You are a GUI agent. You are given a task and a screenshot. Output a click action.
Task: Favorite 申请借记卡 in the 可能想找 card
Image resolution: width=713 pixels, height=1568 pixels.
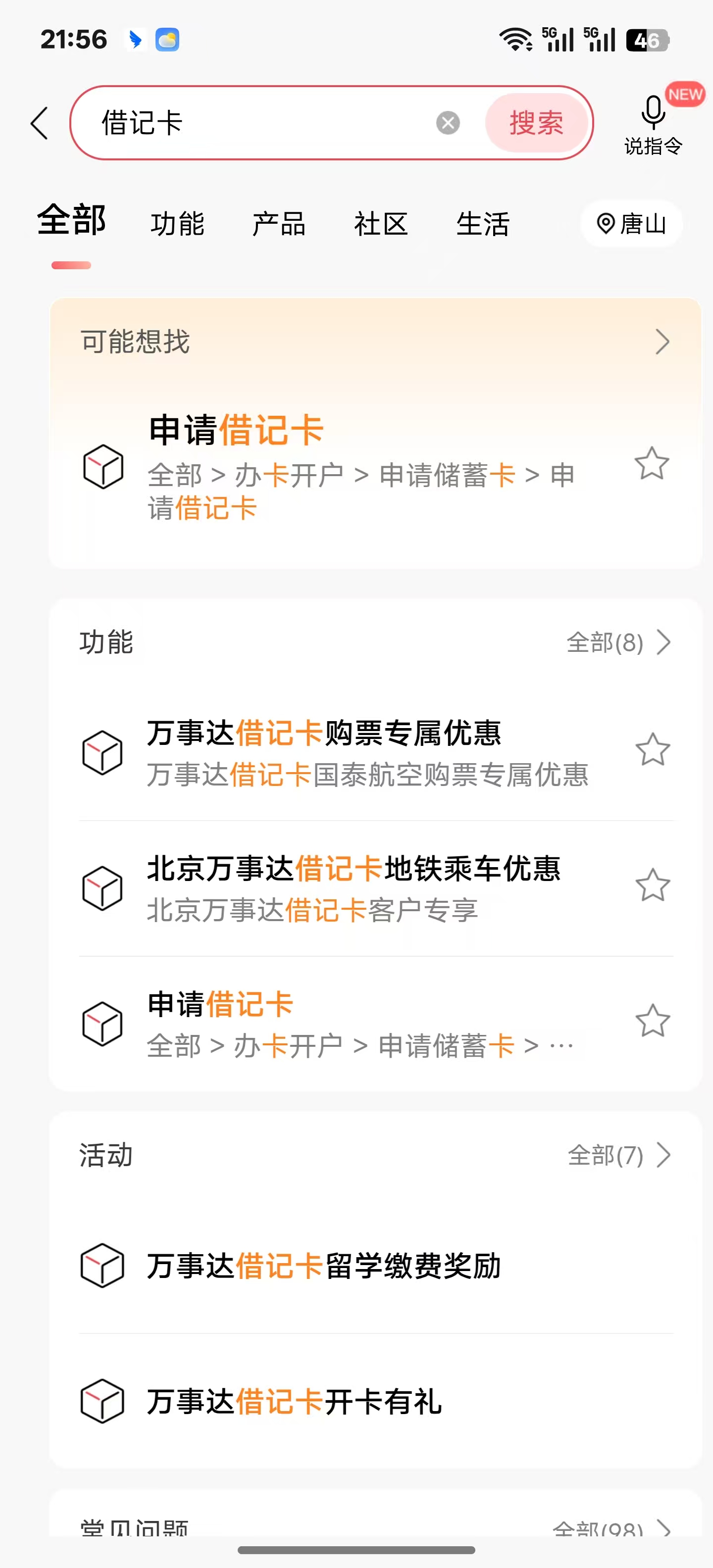click(652, 464)
